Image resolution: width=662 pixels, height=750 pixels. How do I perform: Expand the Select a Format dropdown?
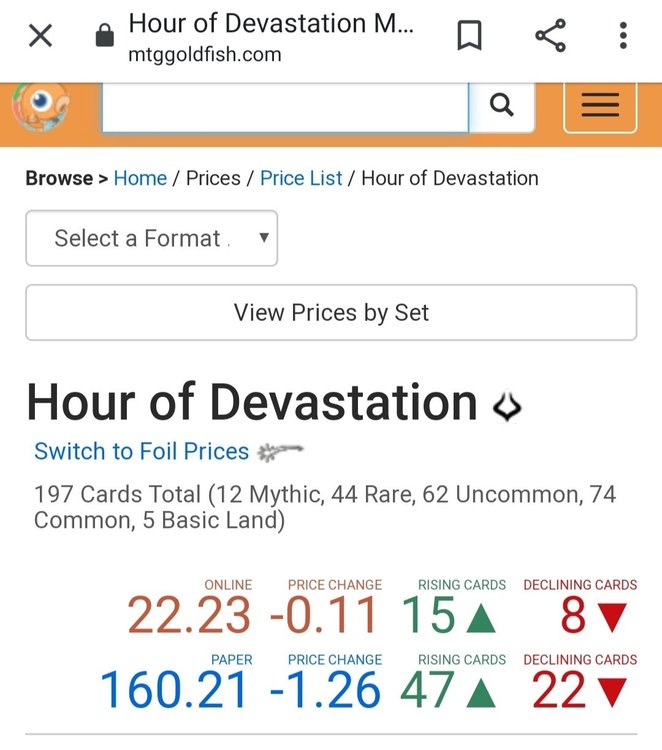point(151,238)
